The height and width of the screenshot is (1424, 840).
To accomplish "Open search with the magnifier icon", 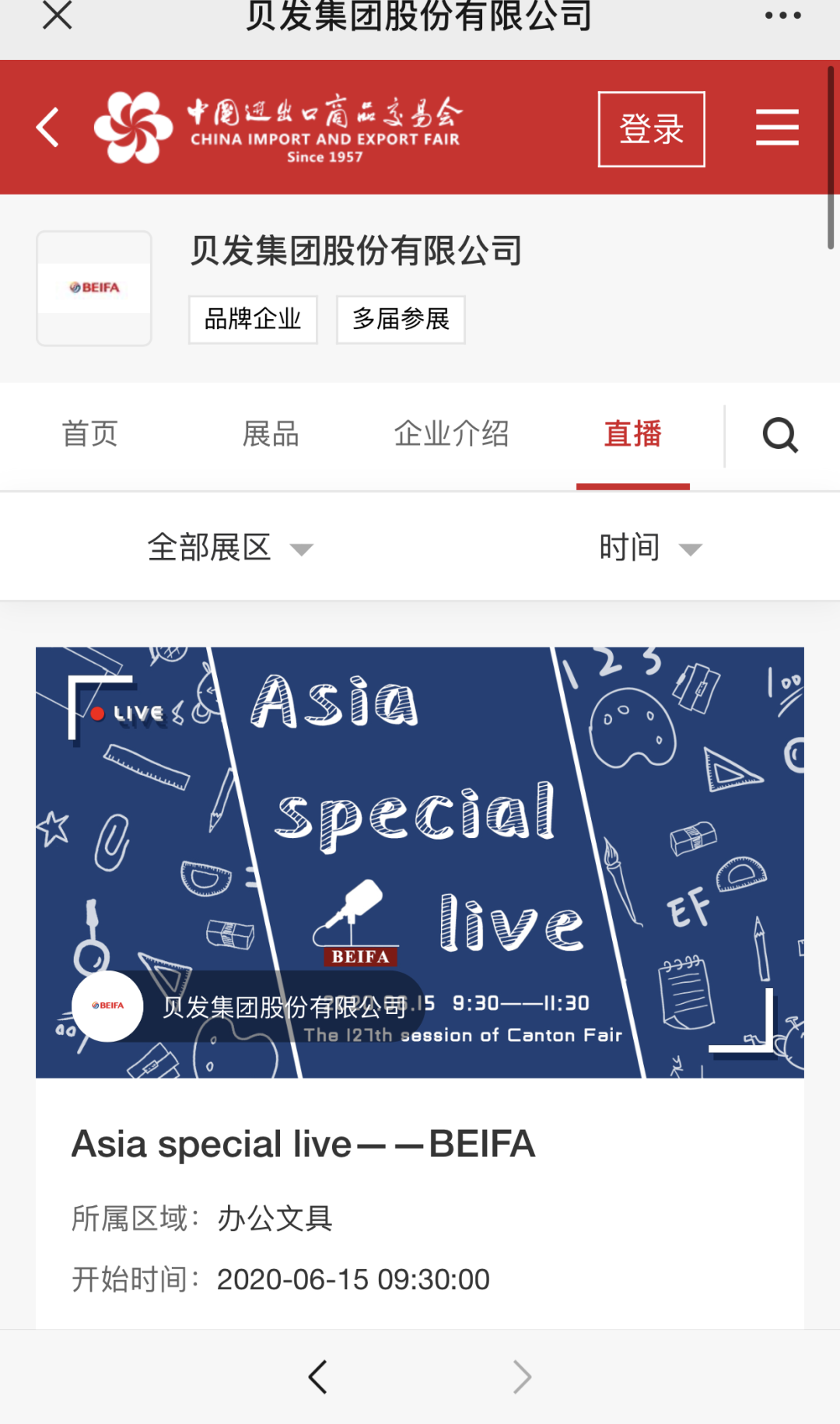I will coord(780,435).
